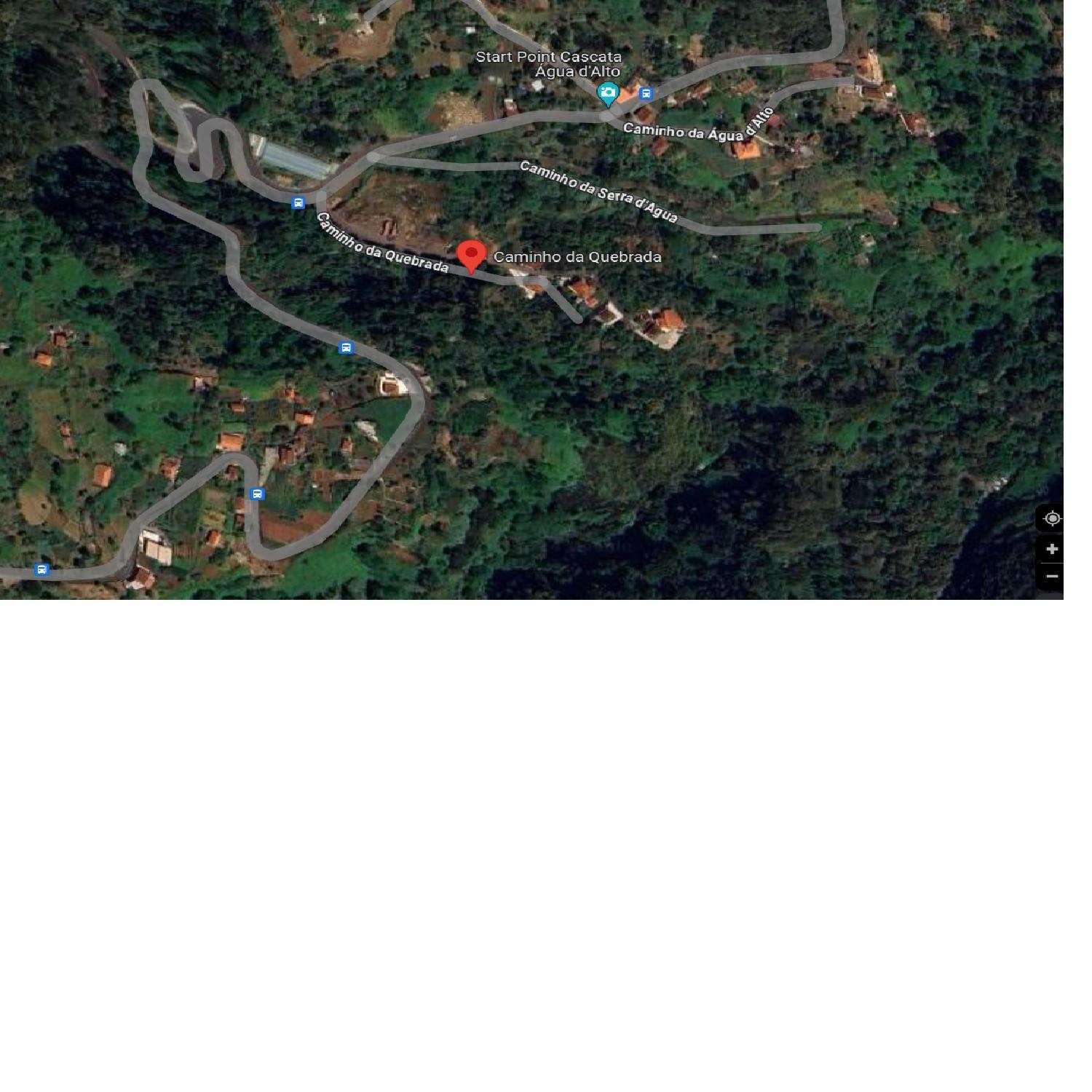Open Start Point Cascata Água d'Alto marker
The image size is (1092, 1092).
(608, 93)
